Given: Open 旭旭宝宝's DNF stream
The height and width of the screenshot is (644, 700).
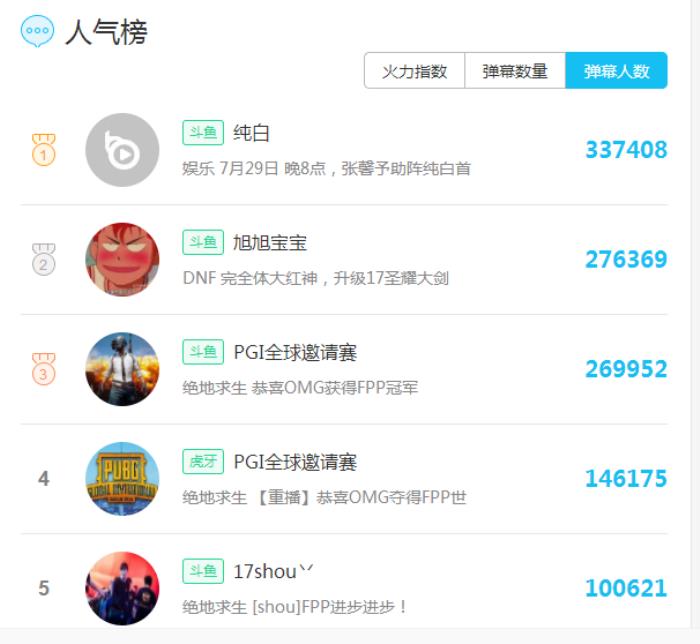Looking at the screenshot, I should coord(270,243).
